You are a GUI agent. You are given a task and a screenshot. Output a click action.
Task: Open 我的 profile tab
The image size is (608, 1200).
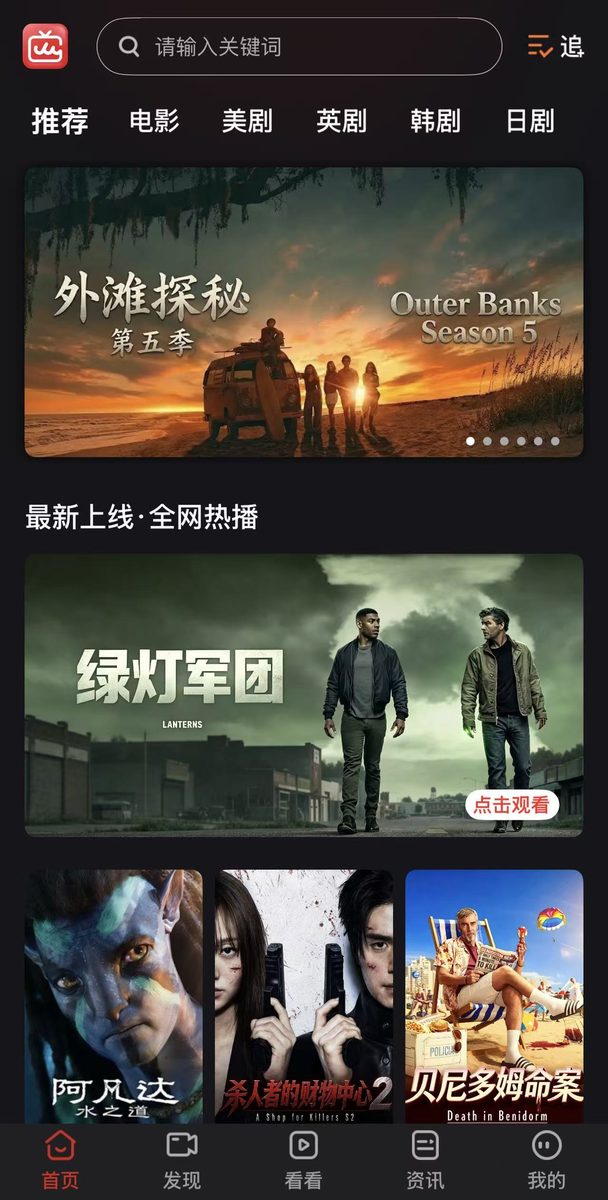(546, 1160)
